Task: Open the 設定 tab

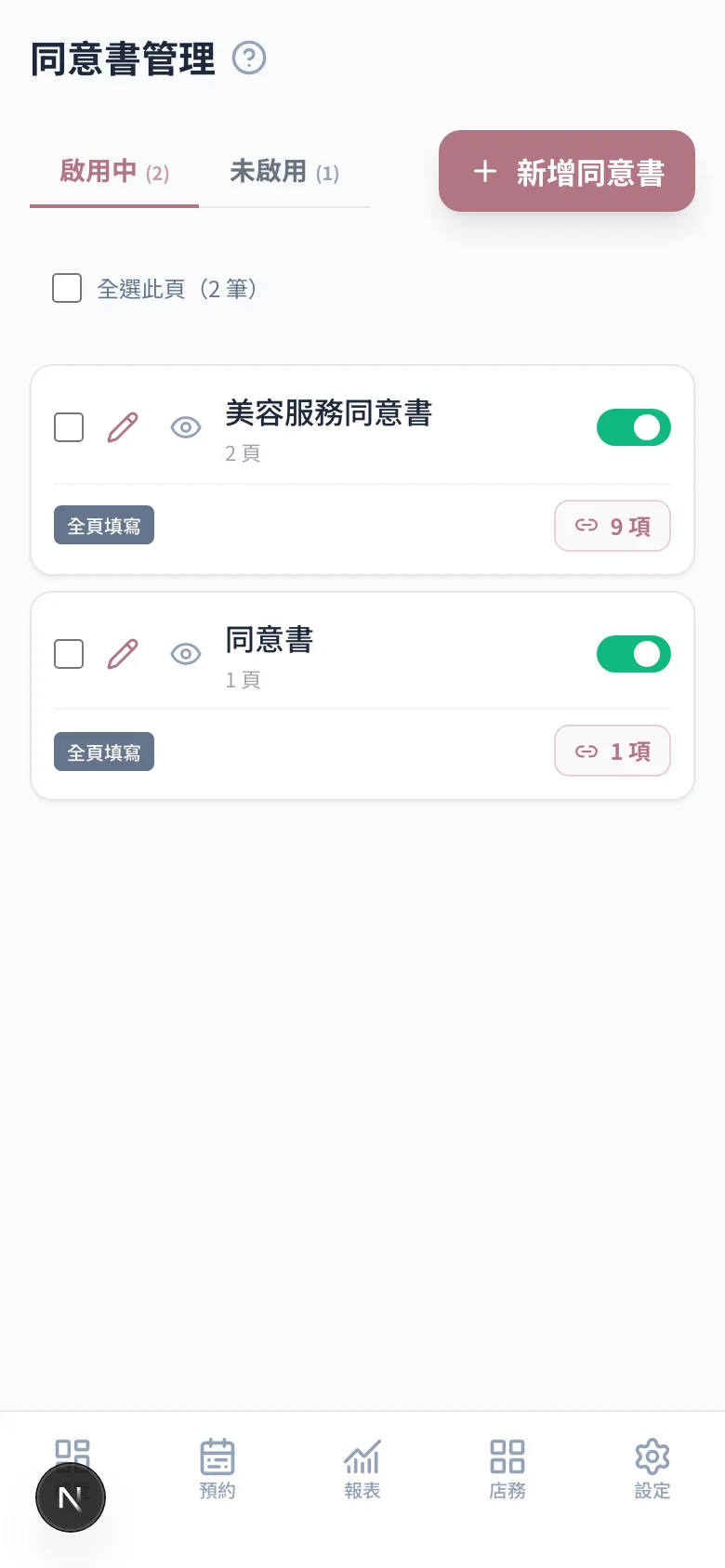Action: click(x=652, y=1469)
